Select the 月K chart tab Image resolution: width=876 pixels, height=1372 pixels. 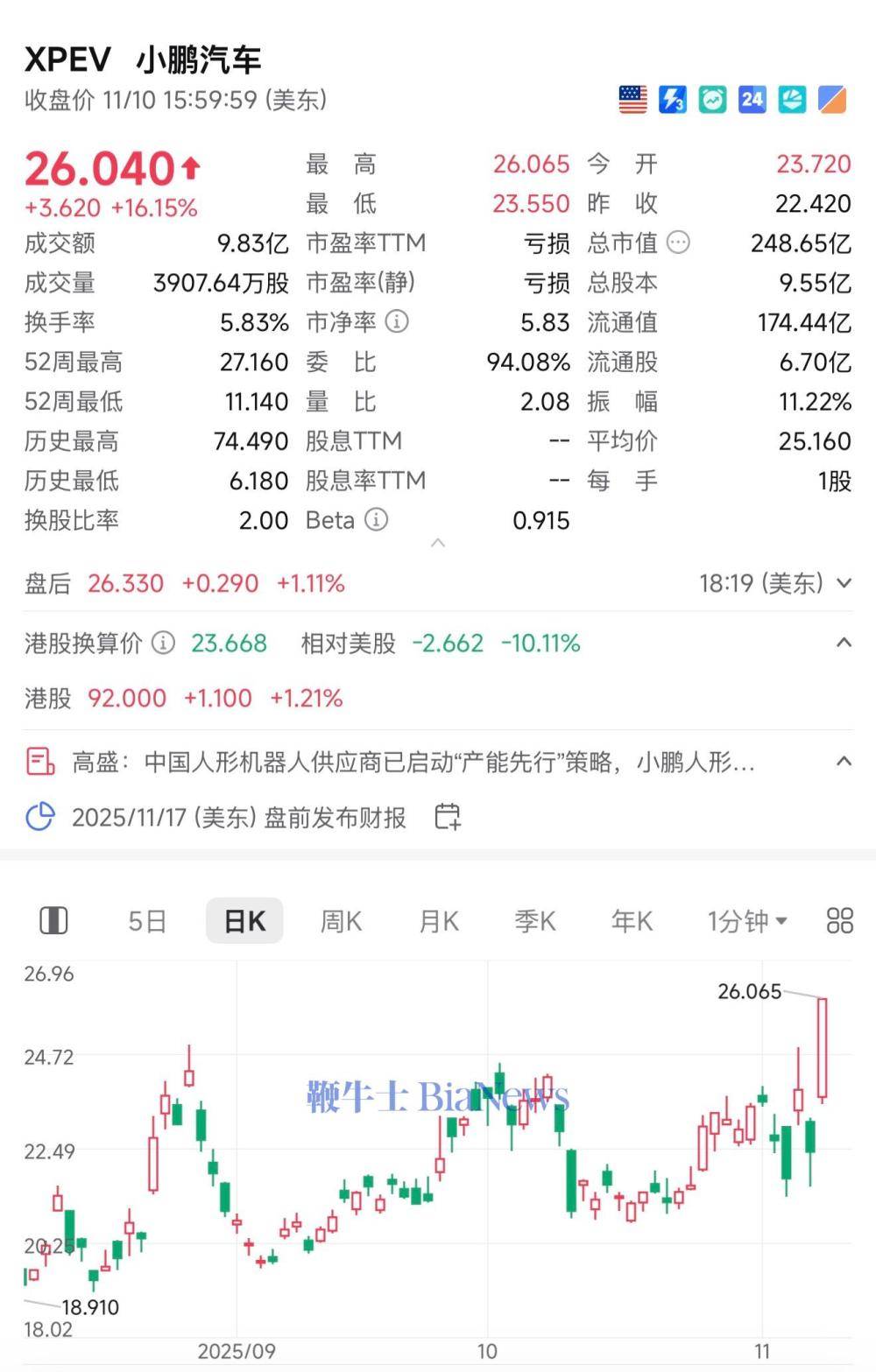(x=437, y=921)
